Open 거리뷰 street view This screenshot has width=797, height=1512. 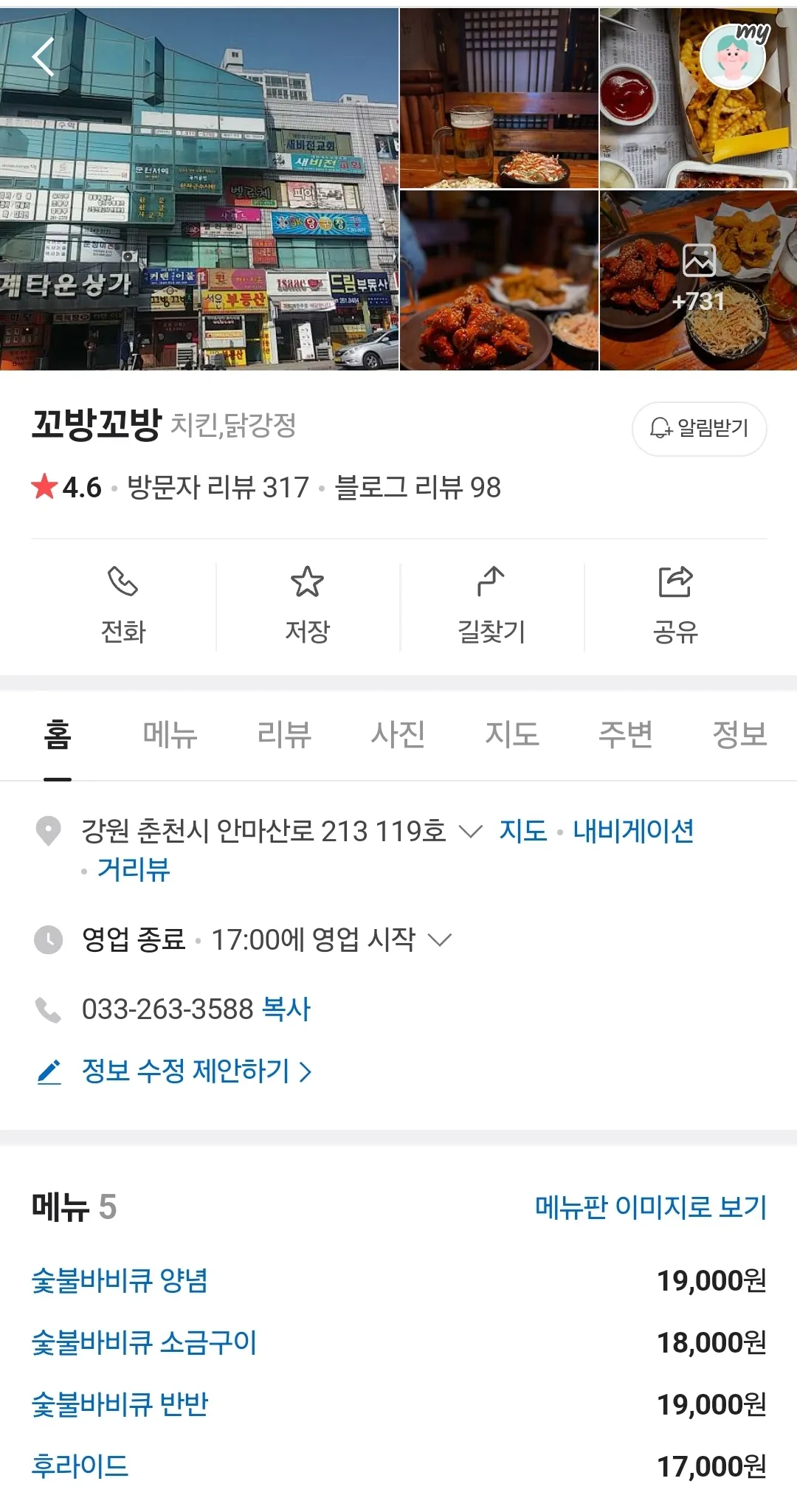134,870
